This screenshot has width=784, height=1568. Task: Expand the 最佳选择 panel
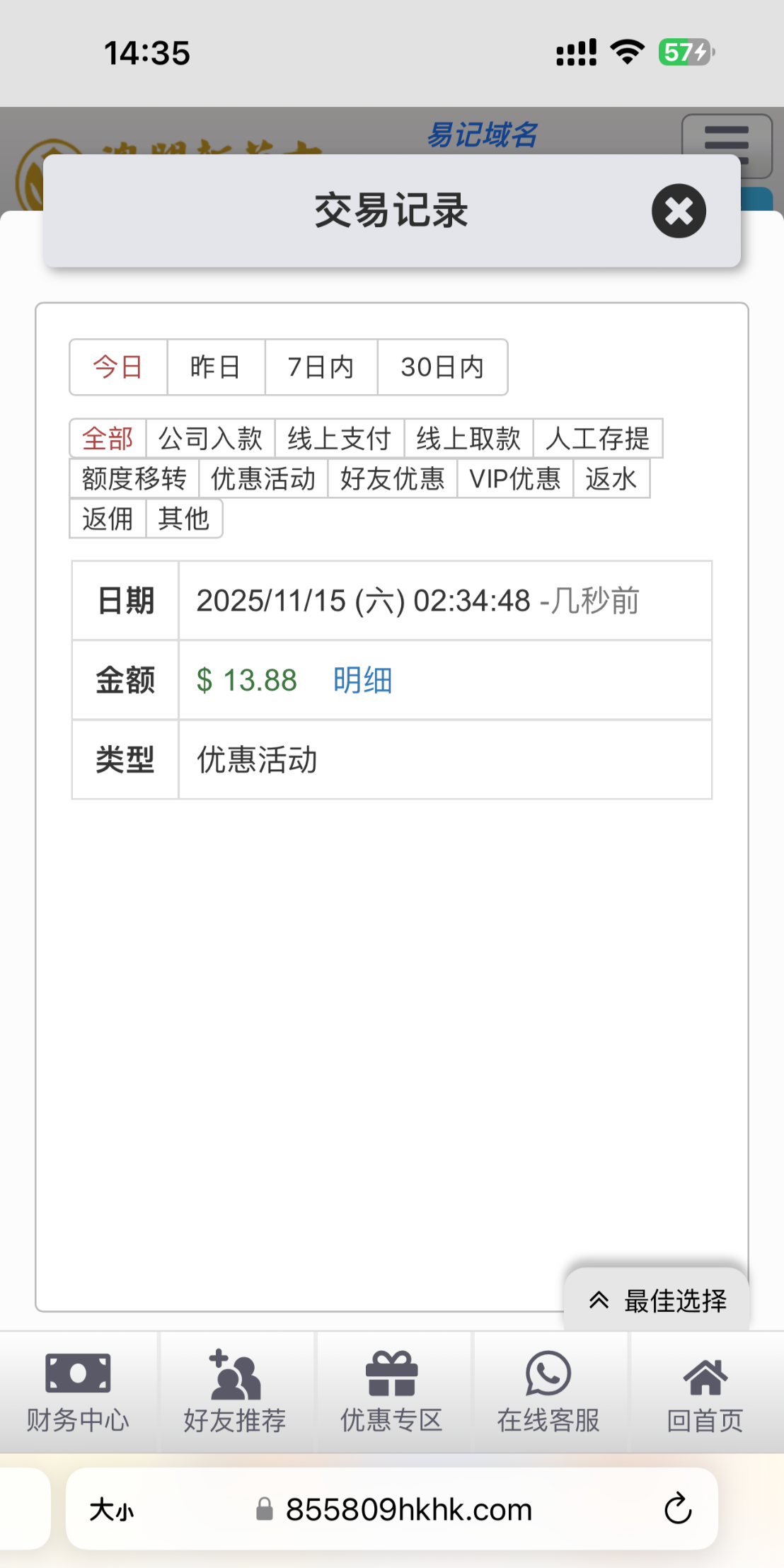(657, 1301)
